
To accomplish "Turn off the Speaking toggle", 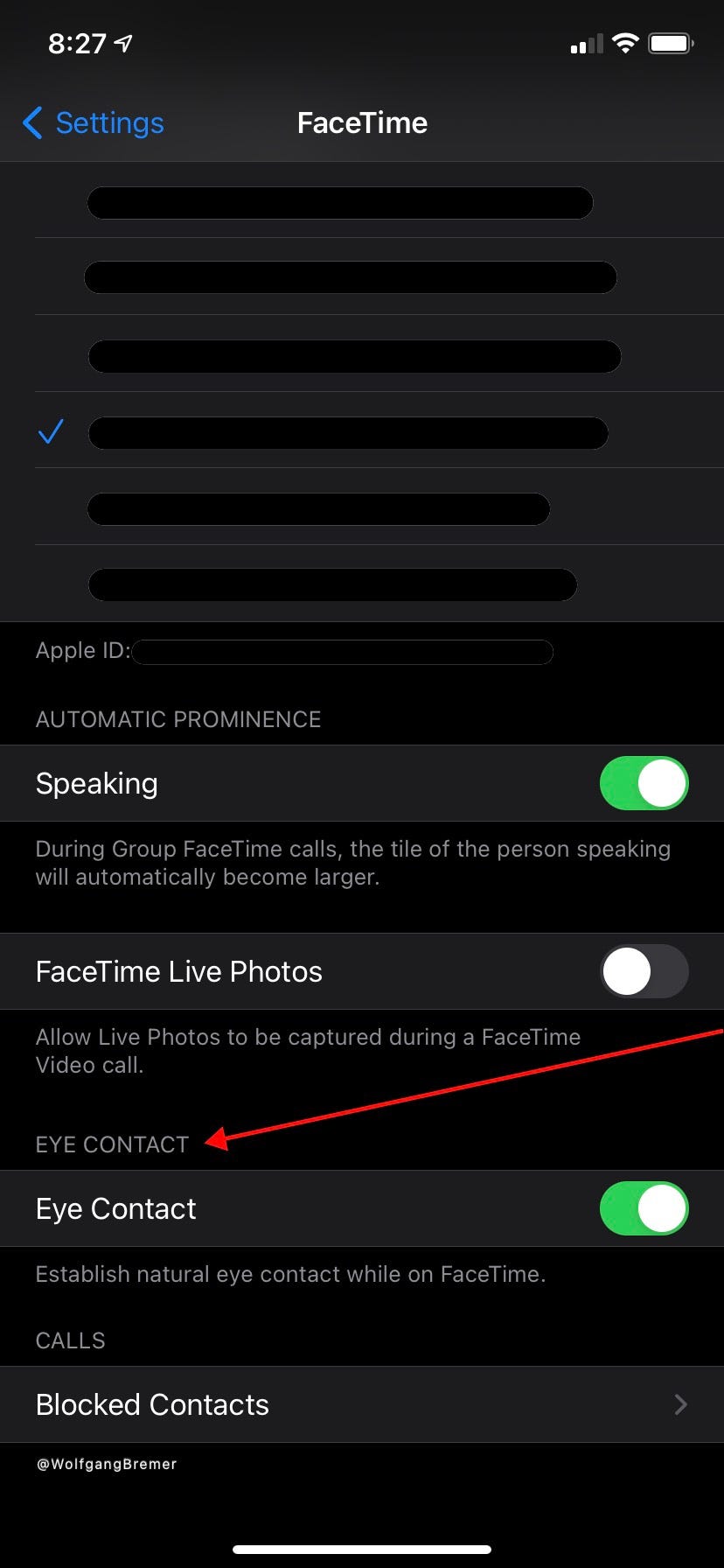I will 644,783.
